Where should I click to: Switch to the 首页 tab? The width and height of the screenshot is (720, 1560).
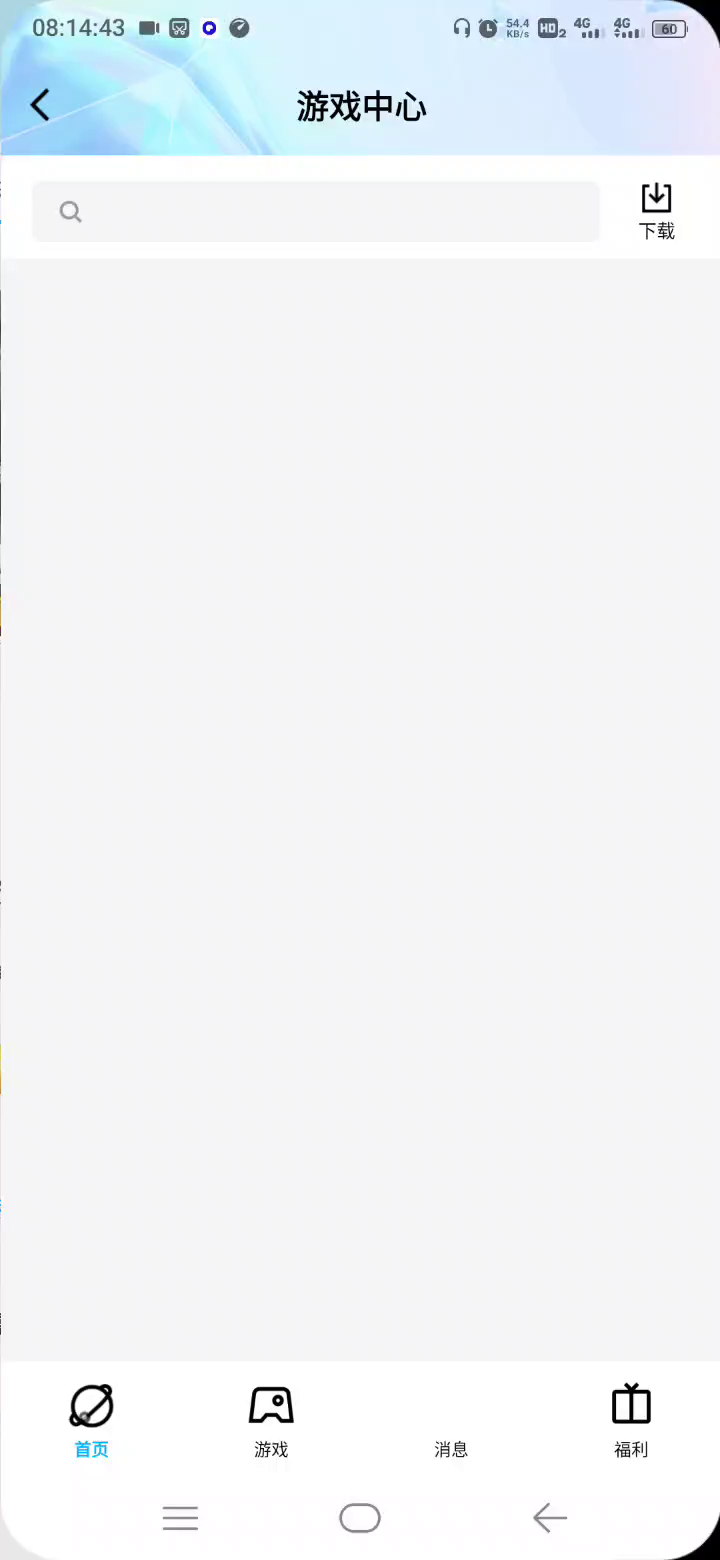(91, 1421)
